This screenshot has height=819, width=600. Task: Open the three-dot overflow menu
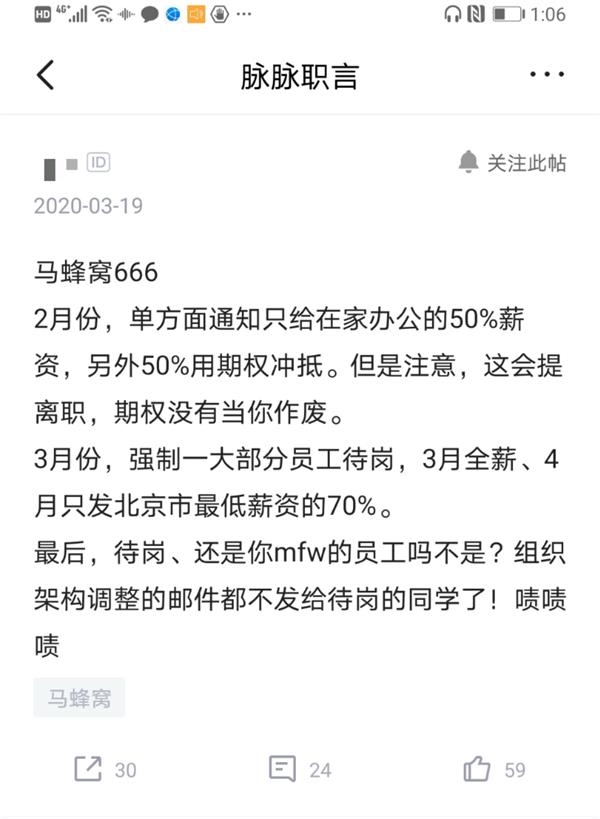(x=546, y=75)
